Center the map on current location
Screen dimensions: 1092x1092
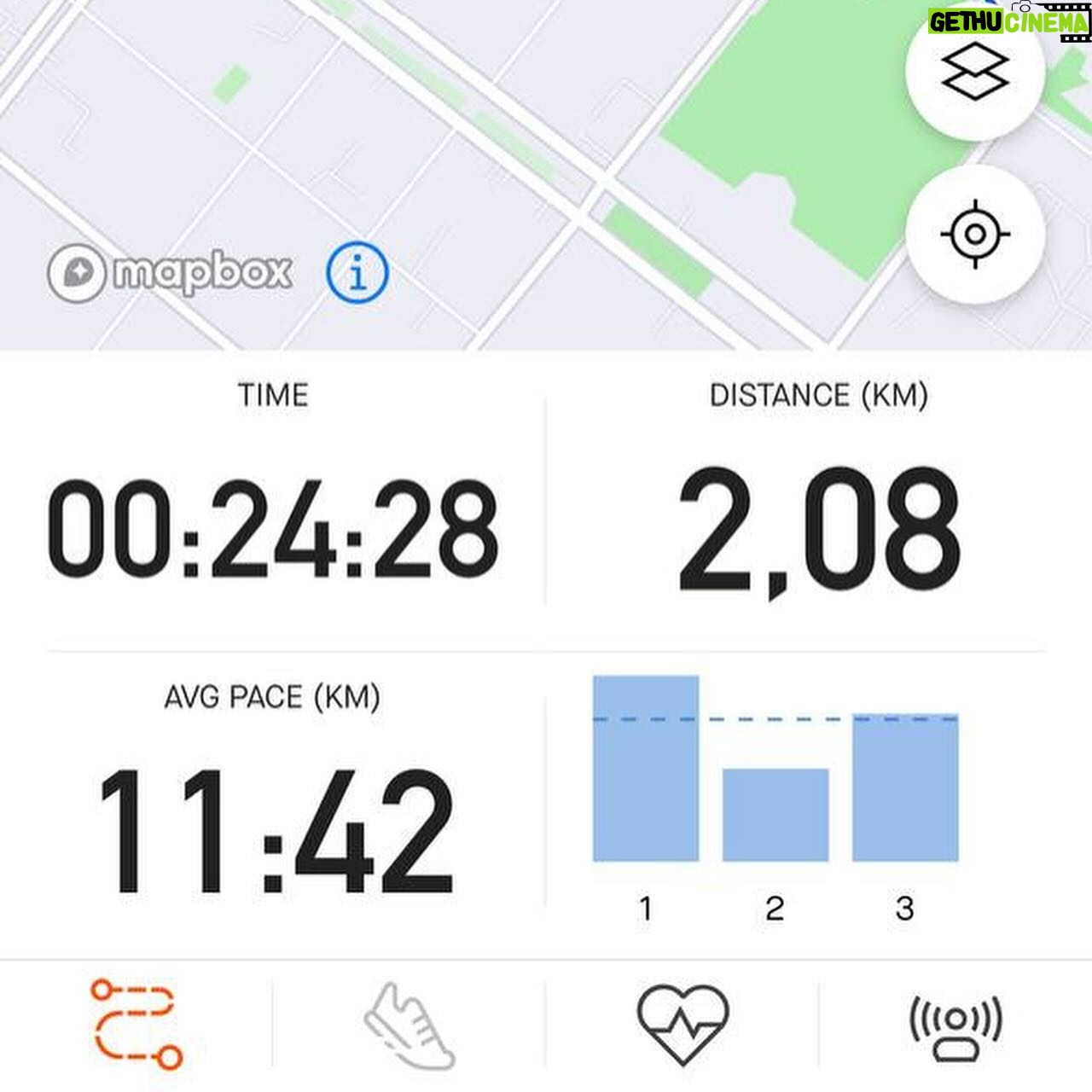974,234
